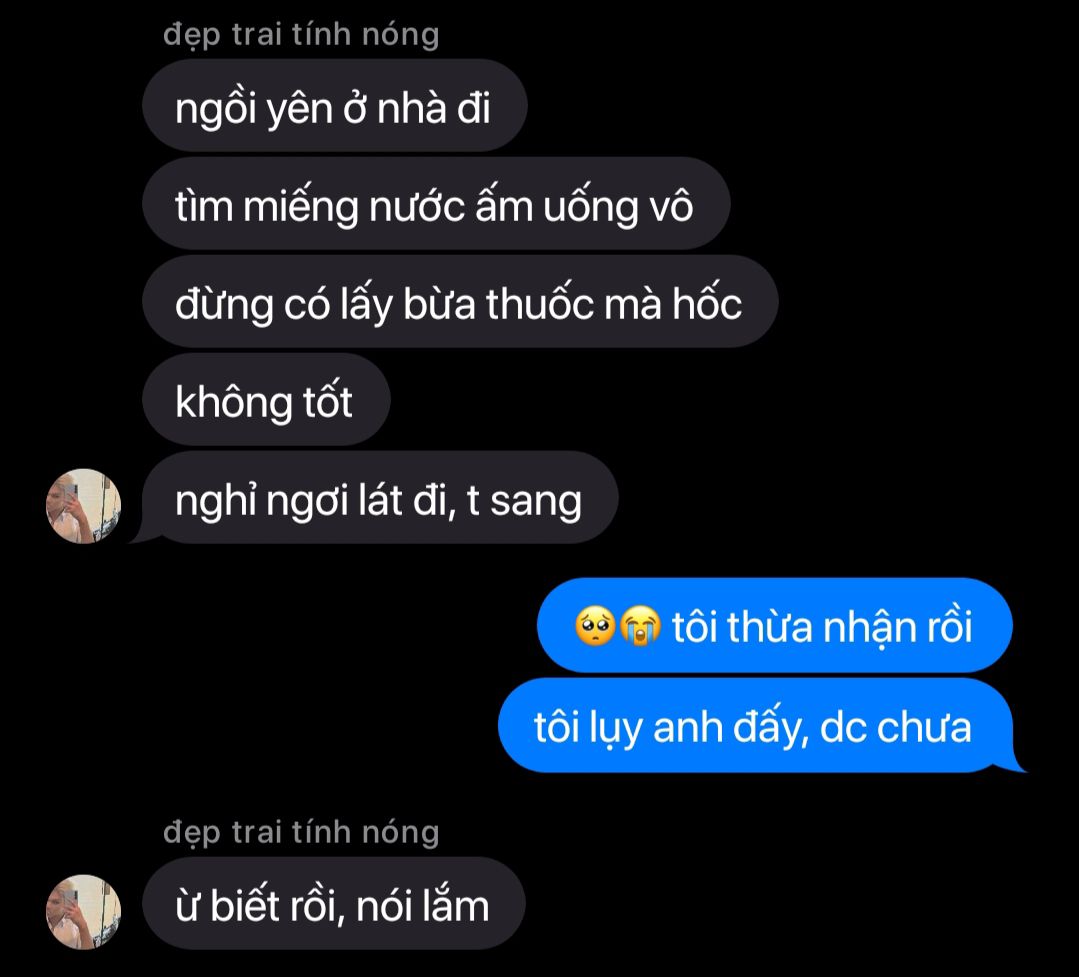Open sender's avatar beside "nghỉ ngơi lát đi" message
The image size is (1079, 977).
(83, 506)
